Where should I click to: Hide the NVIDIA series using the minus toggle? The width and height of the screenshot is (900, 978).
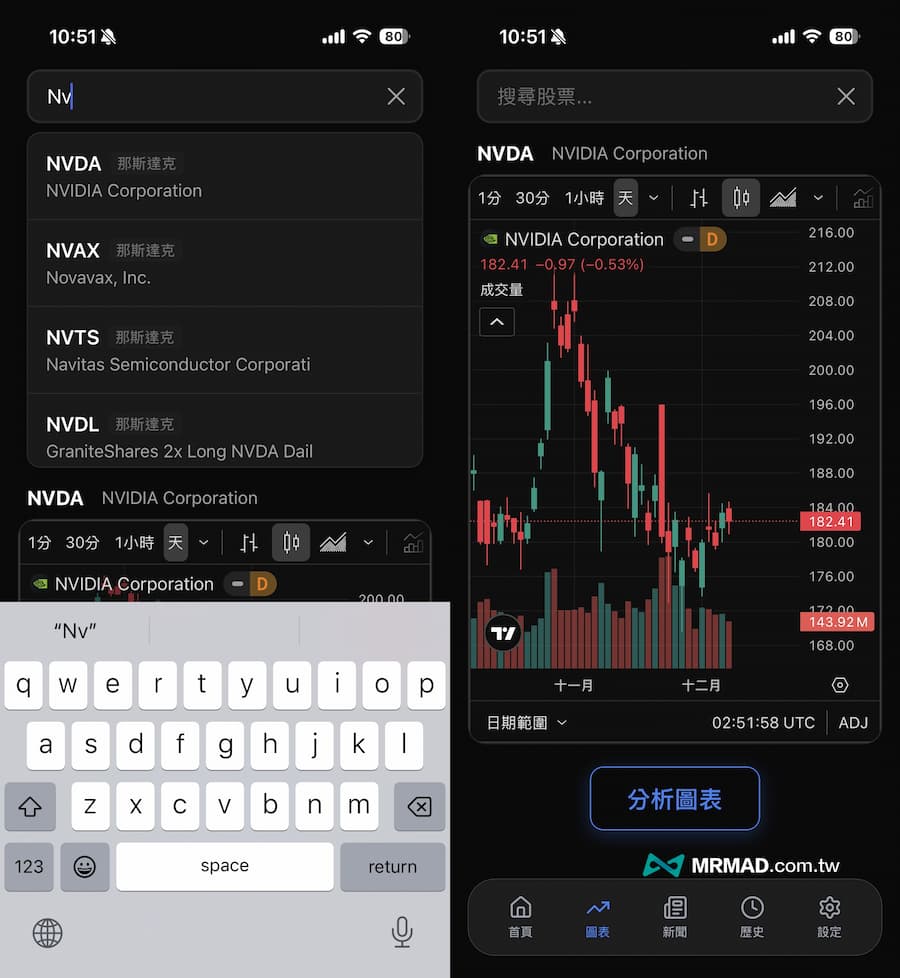tap(686, 239)
